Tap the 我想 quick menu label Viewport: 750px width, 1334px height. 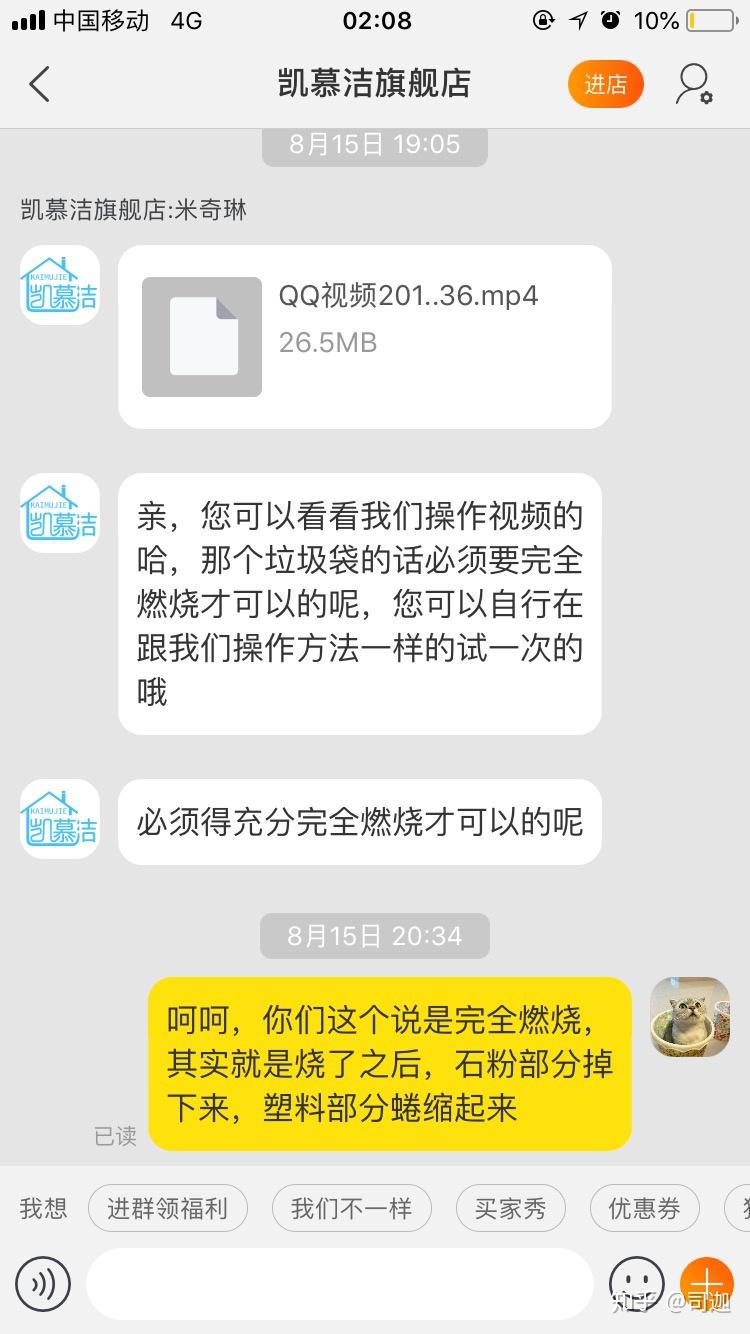click(x=42, y=1208)
